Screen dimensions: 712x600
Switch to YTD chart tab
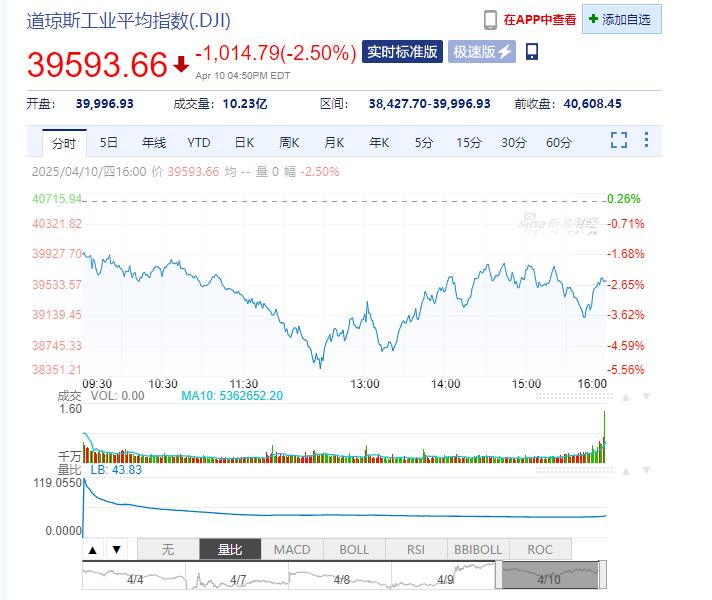[199, 143]
